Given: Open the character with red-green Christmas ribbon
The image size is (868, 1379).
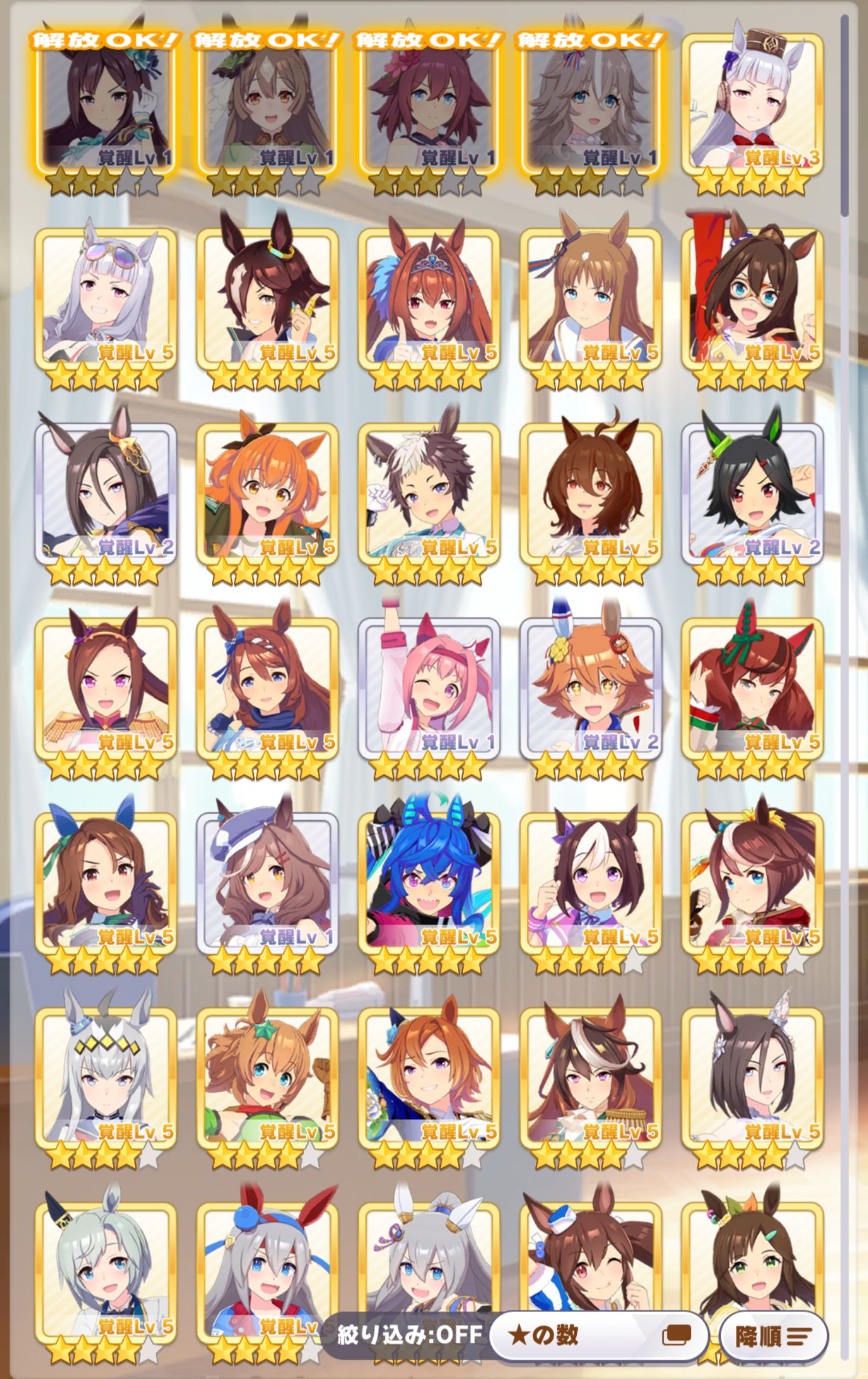Looking at the screenshot, I should (x=752, y=687).
